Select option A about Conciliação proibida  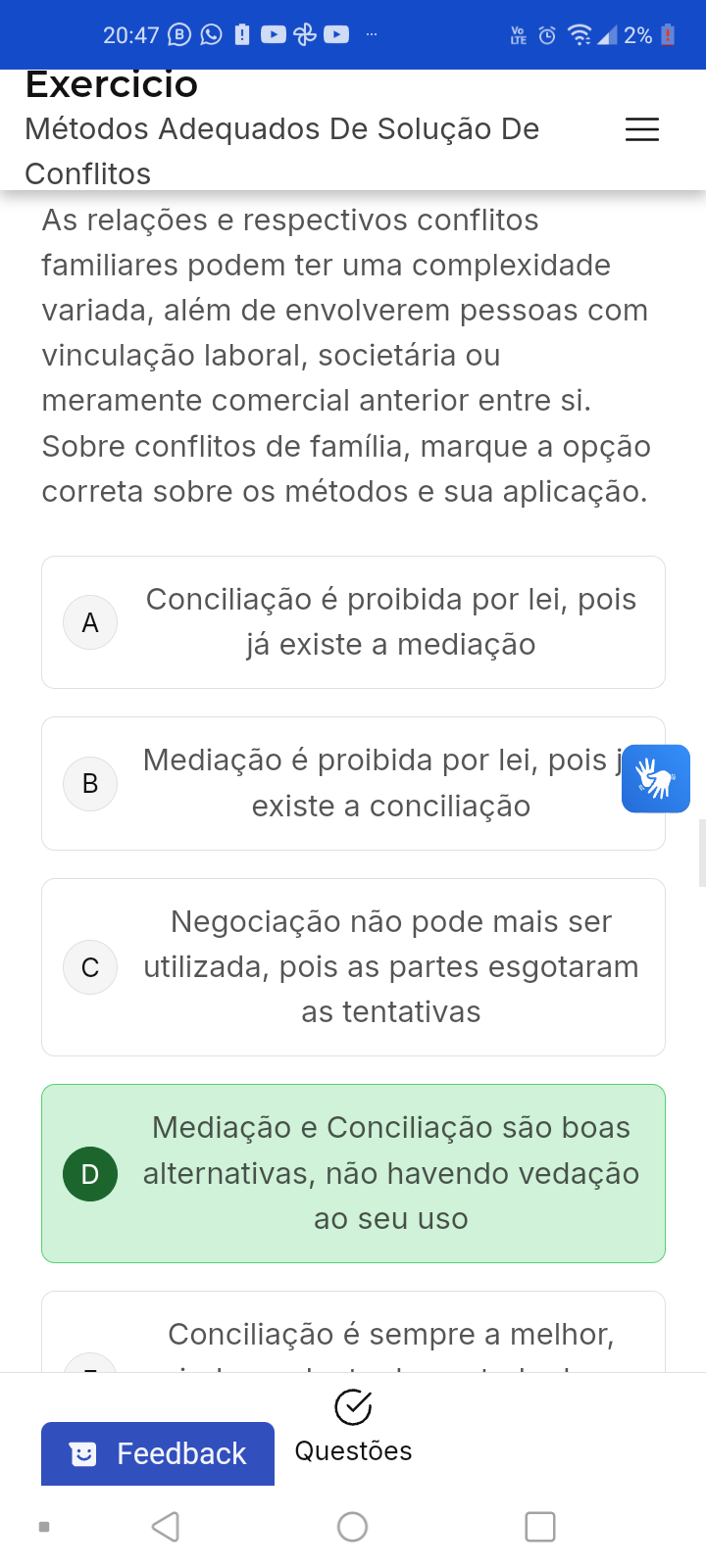353,622
